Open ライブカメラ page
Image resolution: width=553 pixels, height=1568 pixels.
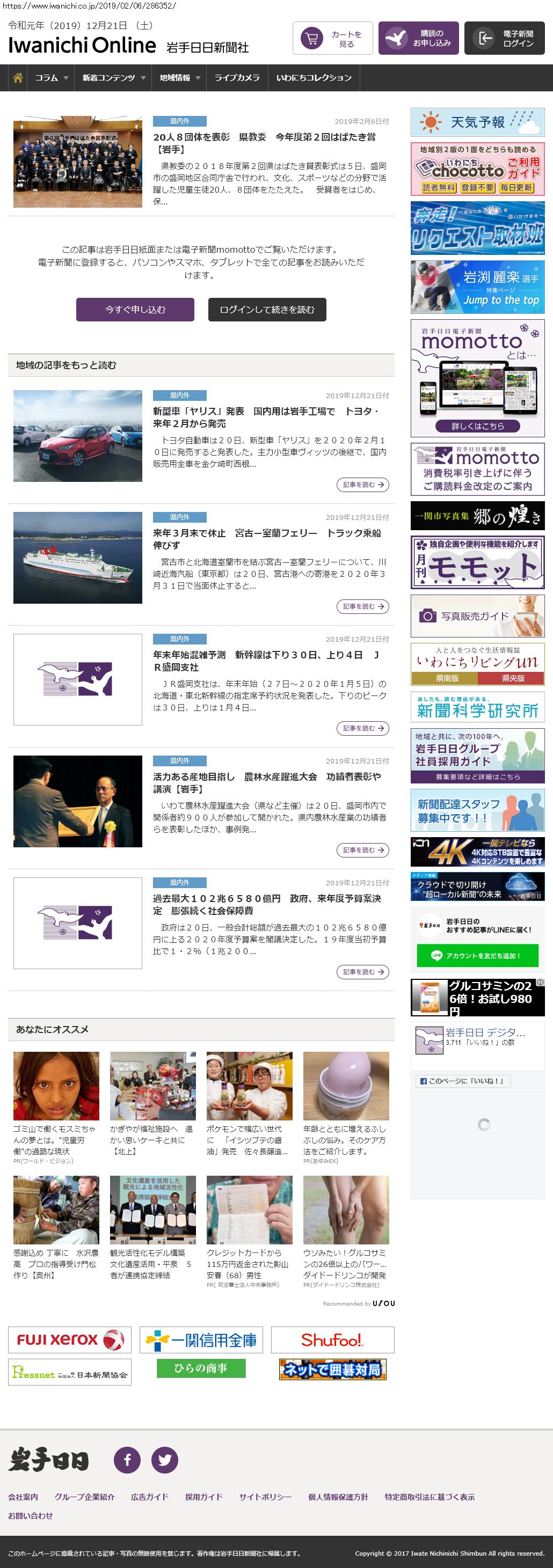tap(237, 78)
